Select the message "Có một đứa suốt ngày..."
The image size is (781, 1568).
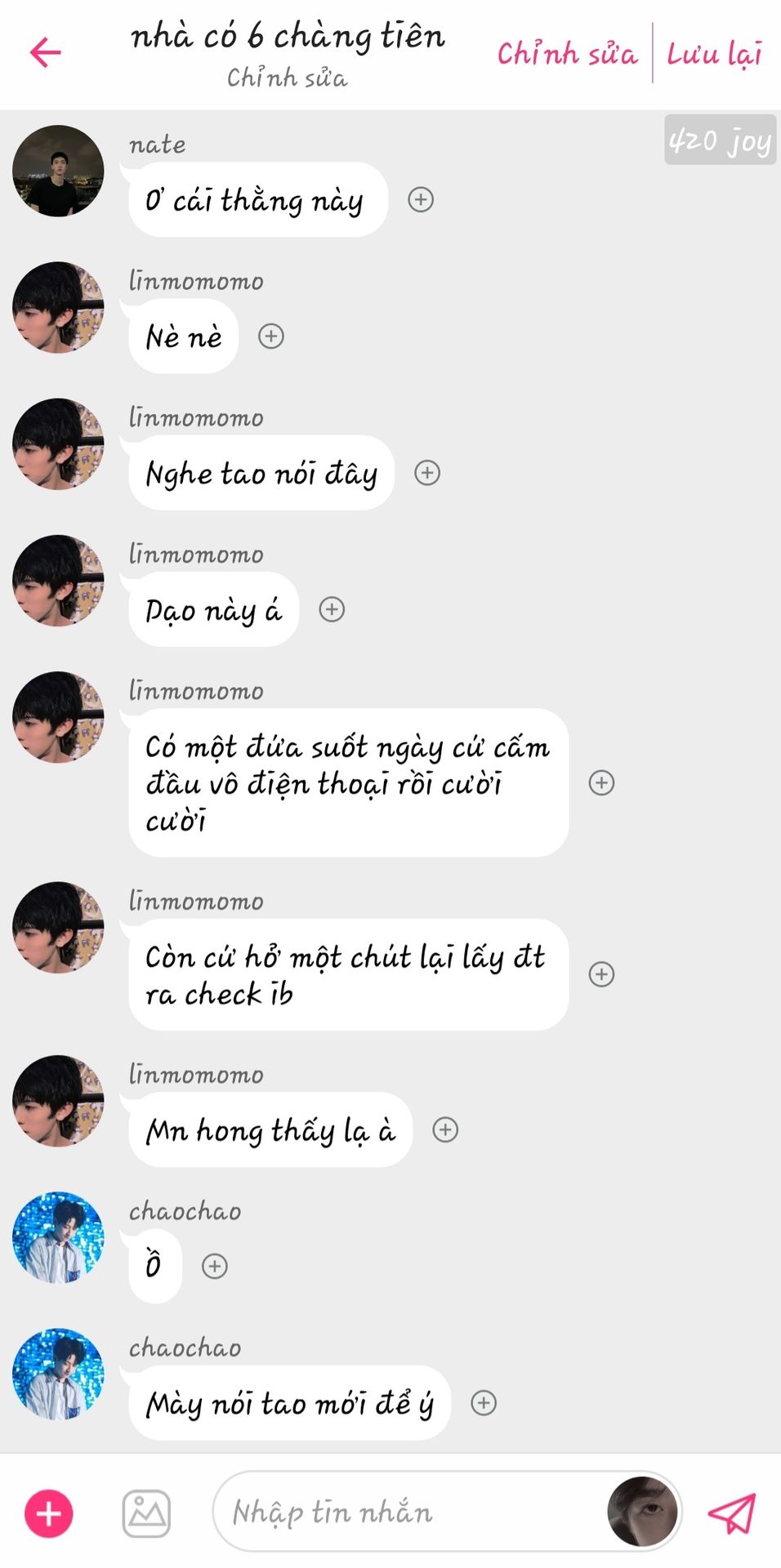click(x=348, y=782)
